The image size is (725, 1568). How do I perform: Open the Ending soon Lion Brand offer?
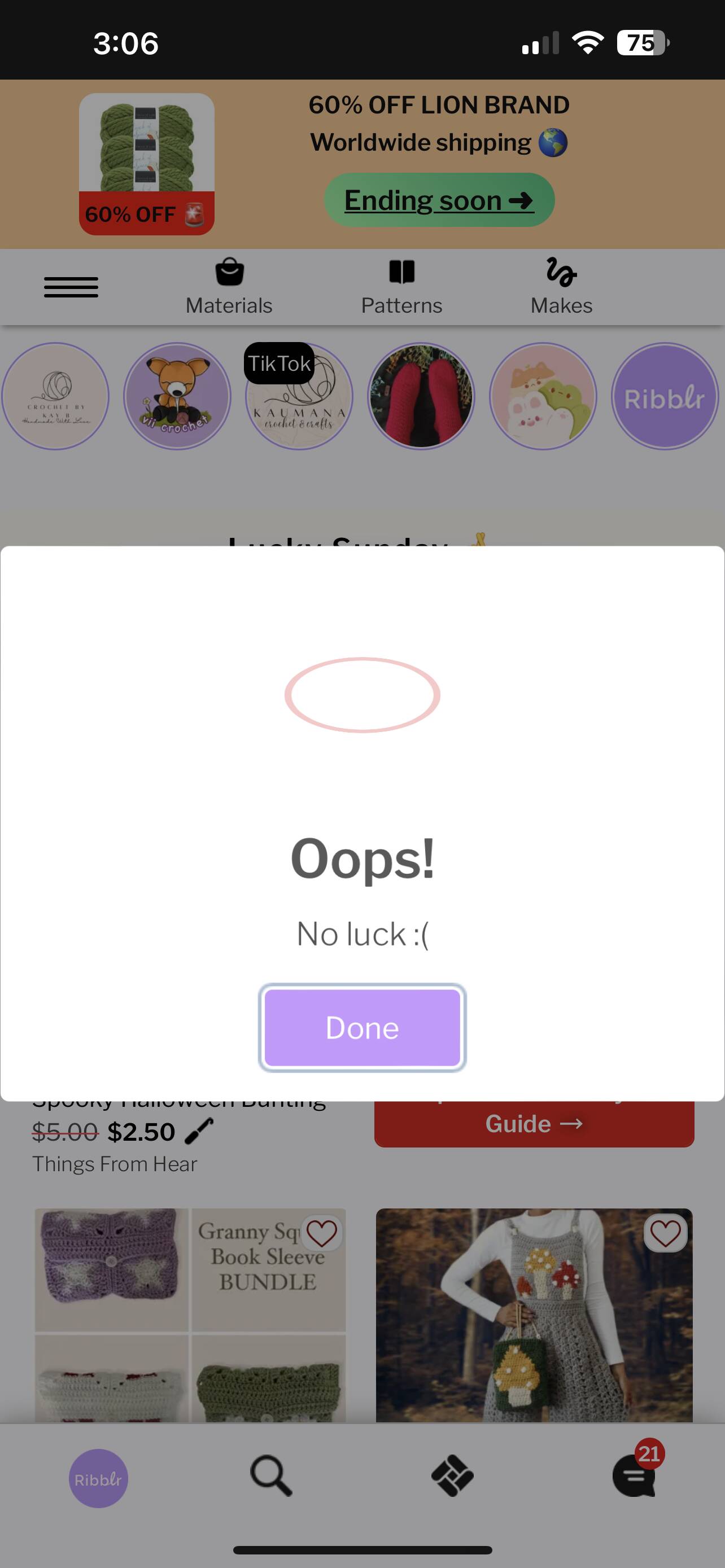tap(439, 200)
